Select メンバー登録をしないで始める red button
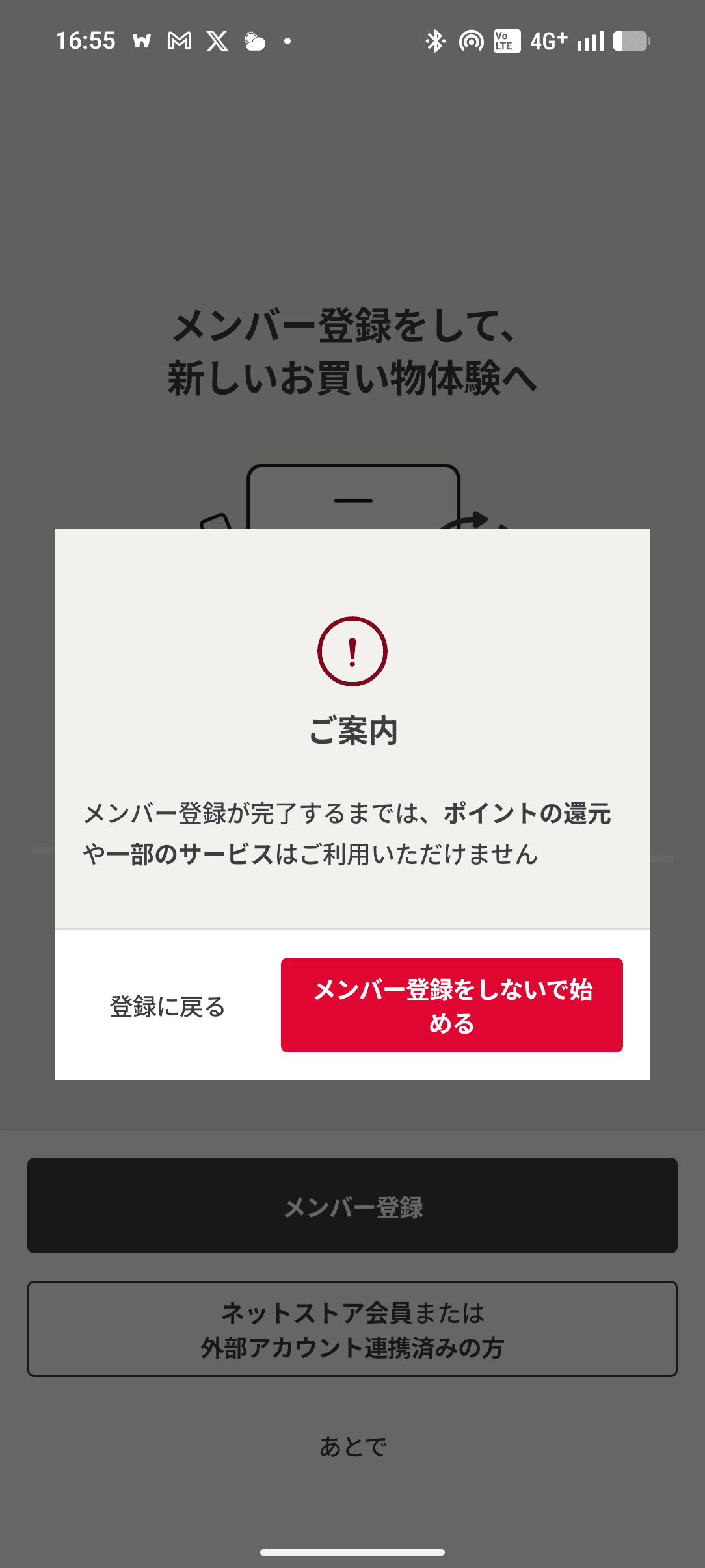The height and width of the screenshot is (1568, 705). tap(451, 1005)
